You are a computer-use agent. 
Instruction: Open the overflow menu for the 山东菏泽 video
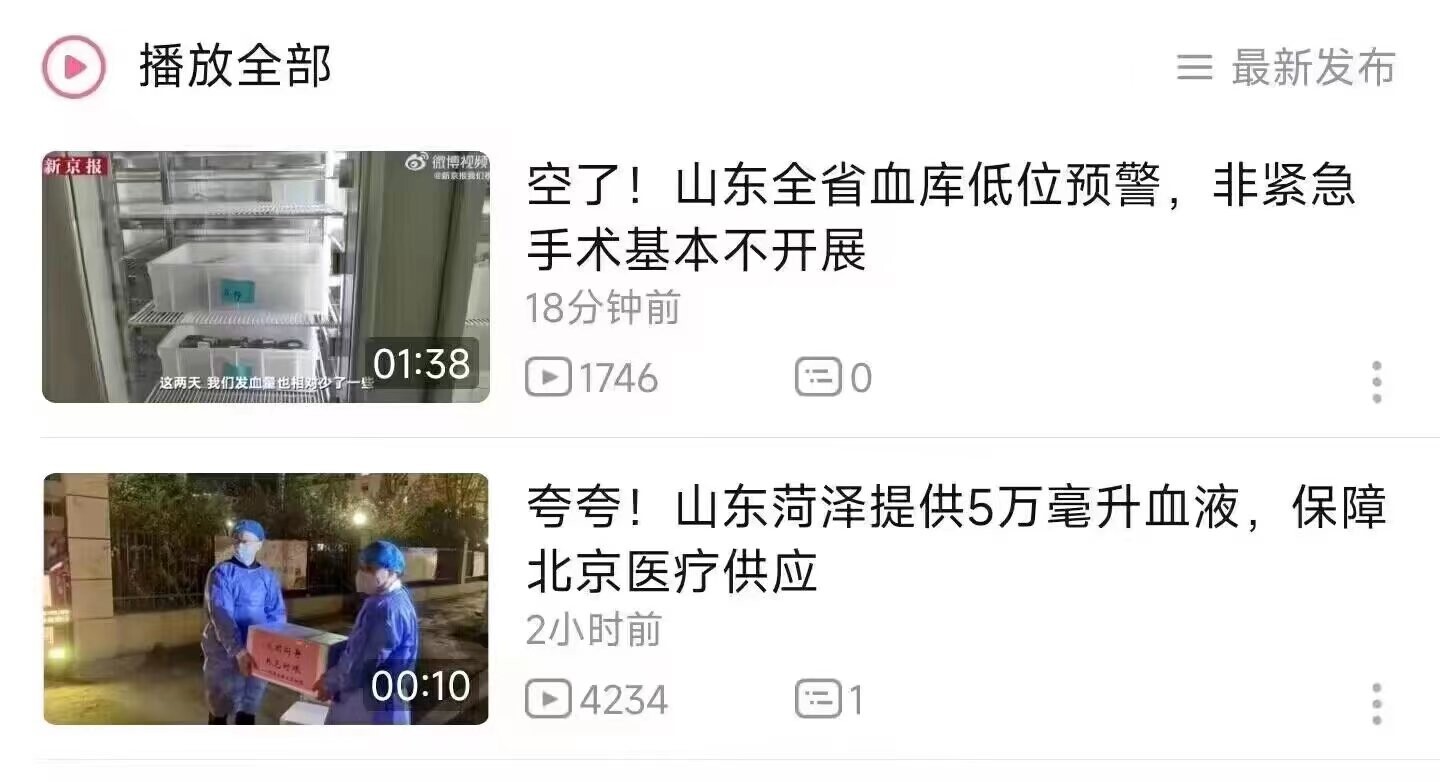[1377, 704]
